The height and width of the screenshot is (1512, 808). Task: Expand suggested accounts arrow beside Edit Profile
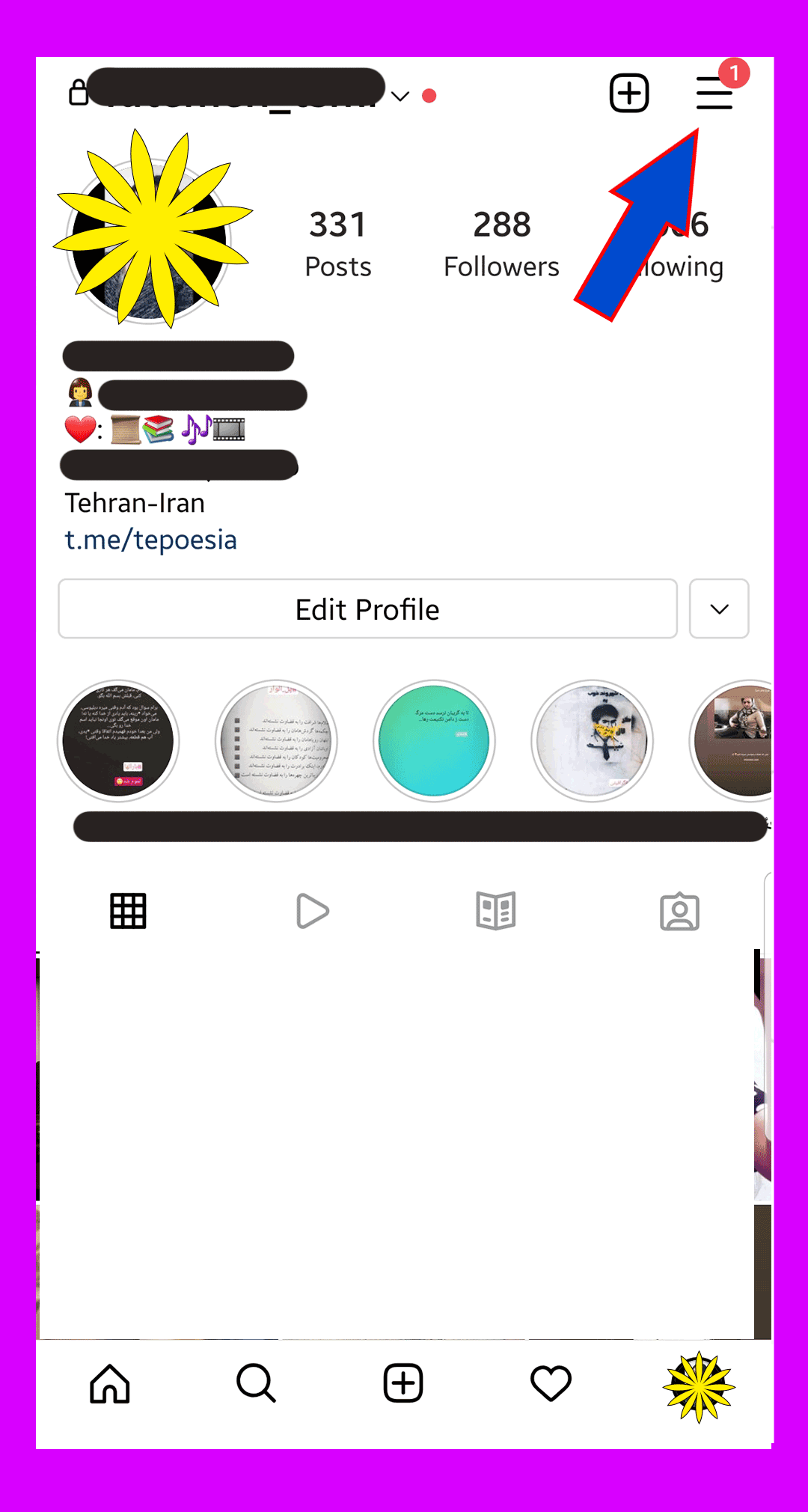point(719,609)
